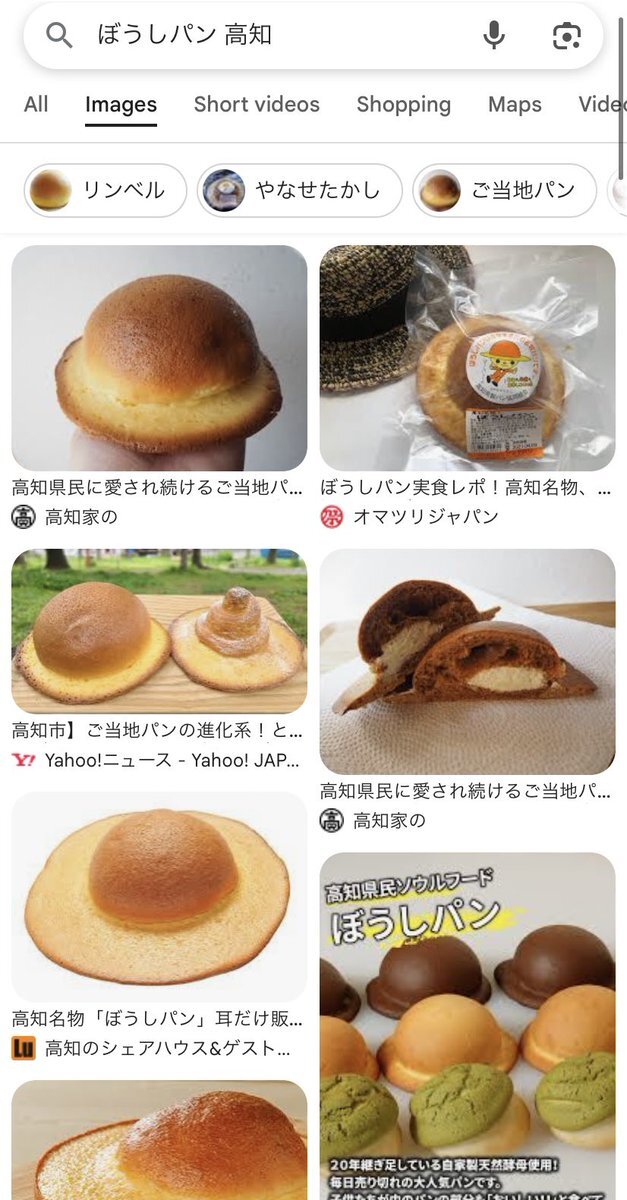The width and height of the screenshot is (627, 1200).
Task: Select the リンベル filter chip
Action: tap(105, 190)
